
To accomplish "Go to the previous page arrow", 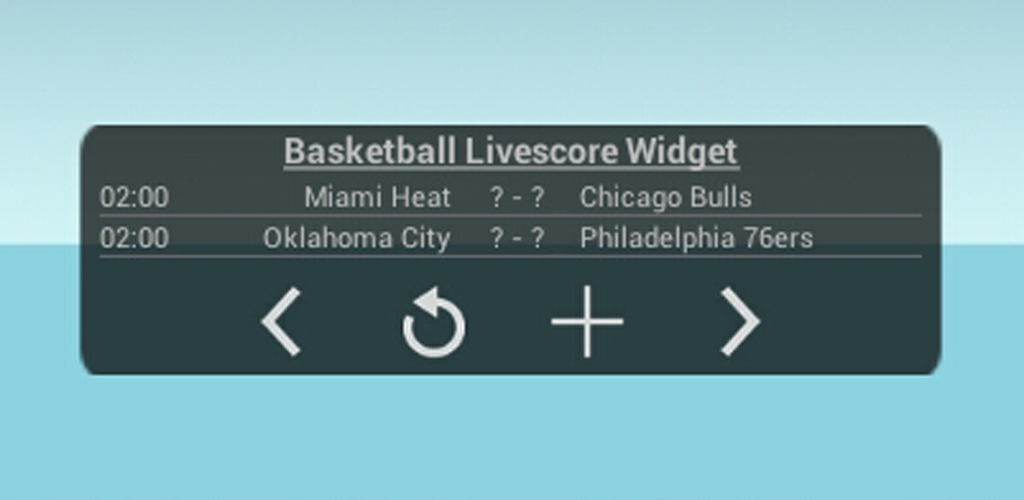I will (x=281, y=322).
